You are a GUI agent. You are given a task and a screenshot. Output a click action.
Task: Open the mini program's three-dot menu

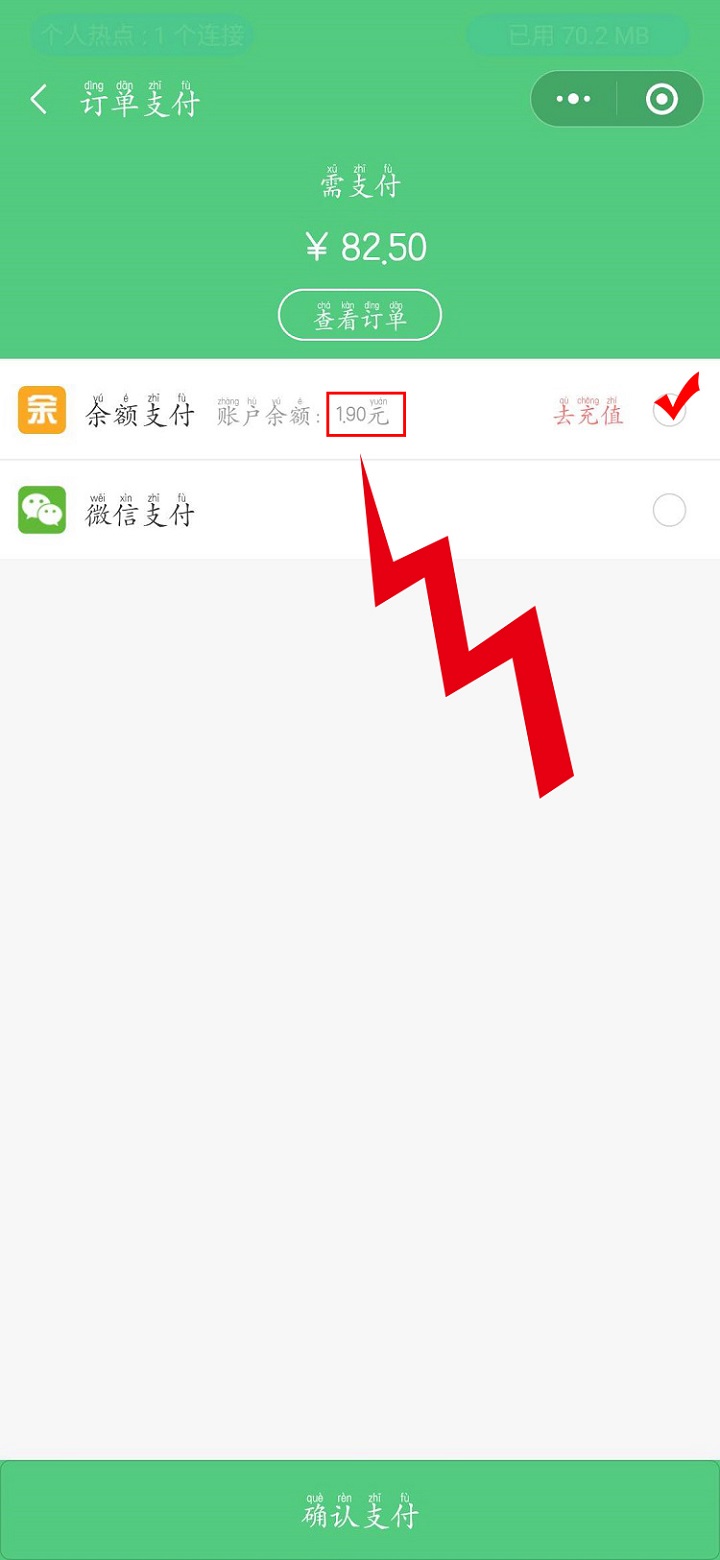[574, 99]
